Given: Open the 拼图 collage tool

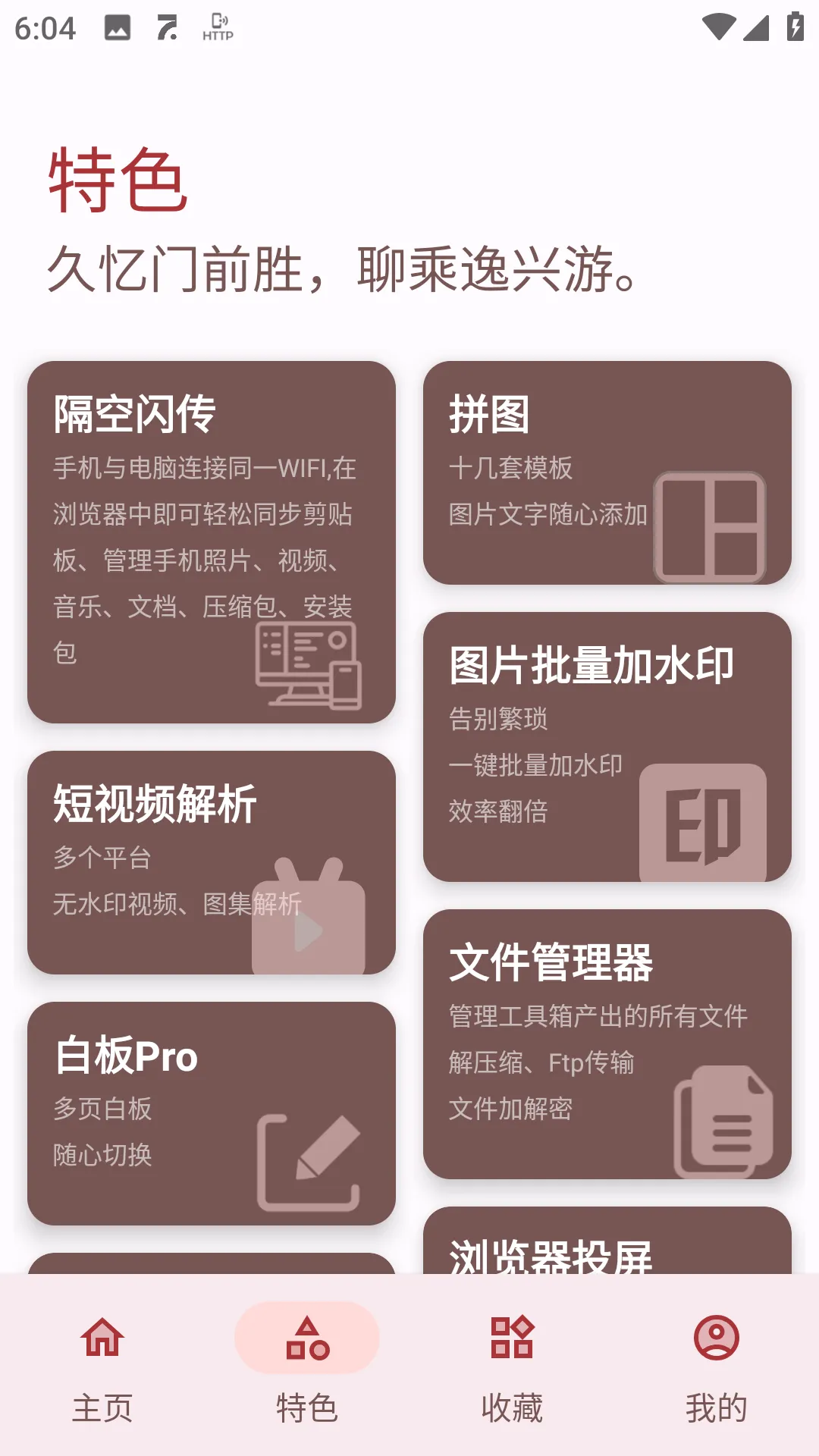Looking at the screenshot, I should click(x=607, y=472).
